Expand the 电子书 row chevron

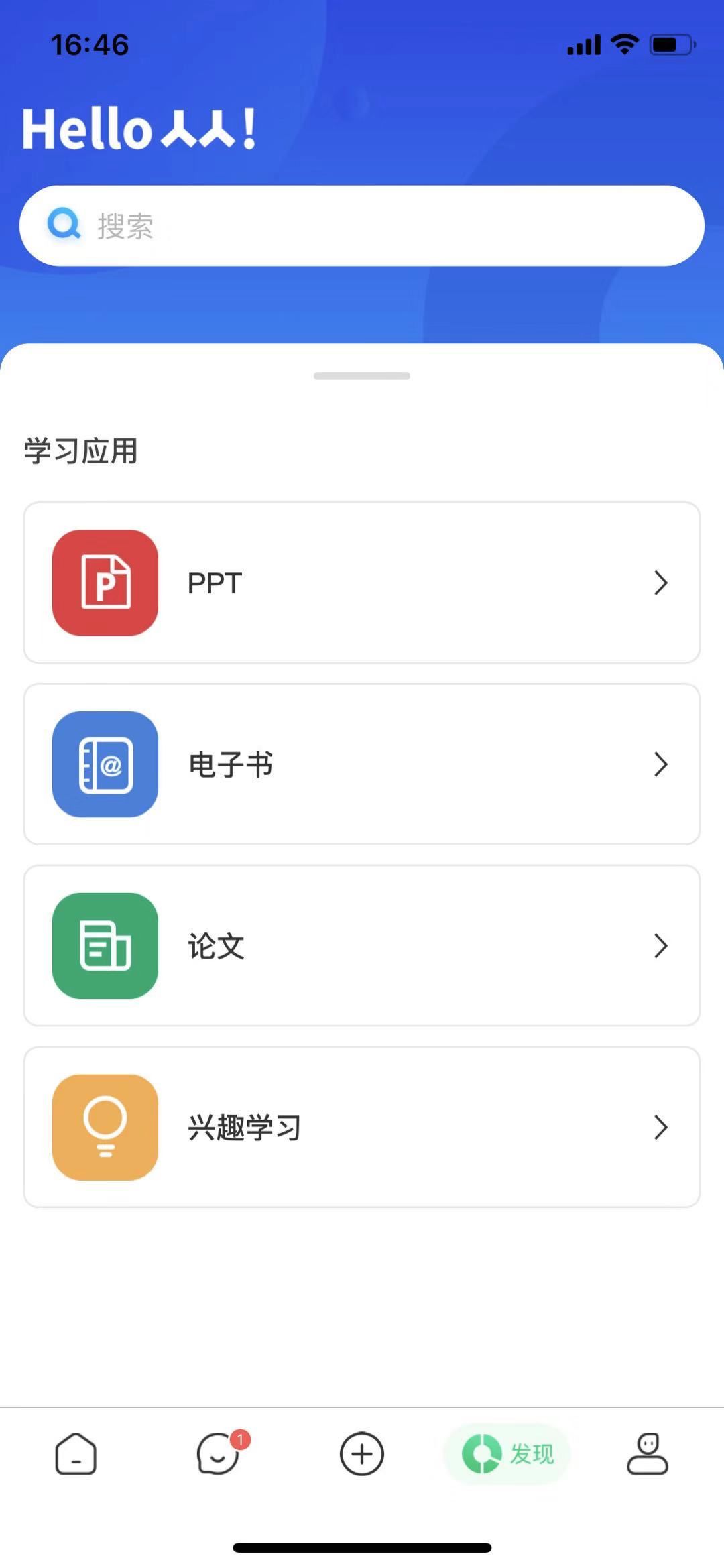coord(660,764)
